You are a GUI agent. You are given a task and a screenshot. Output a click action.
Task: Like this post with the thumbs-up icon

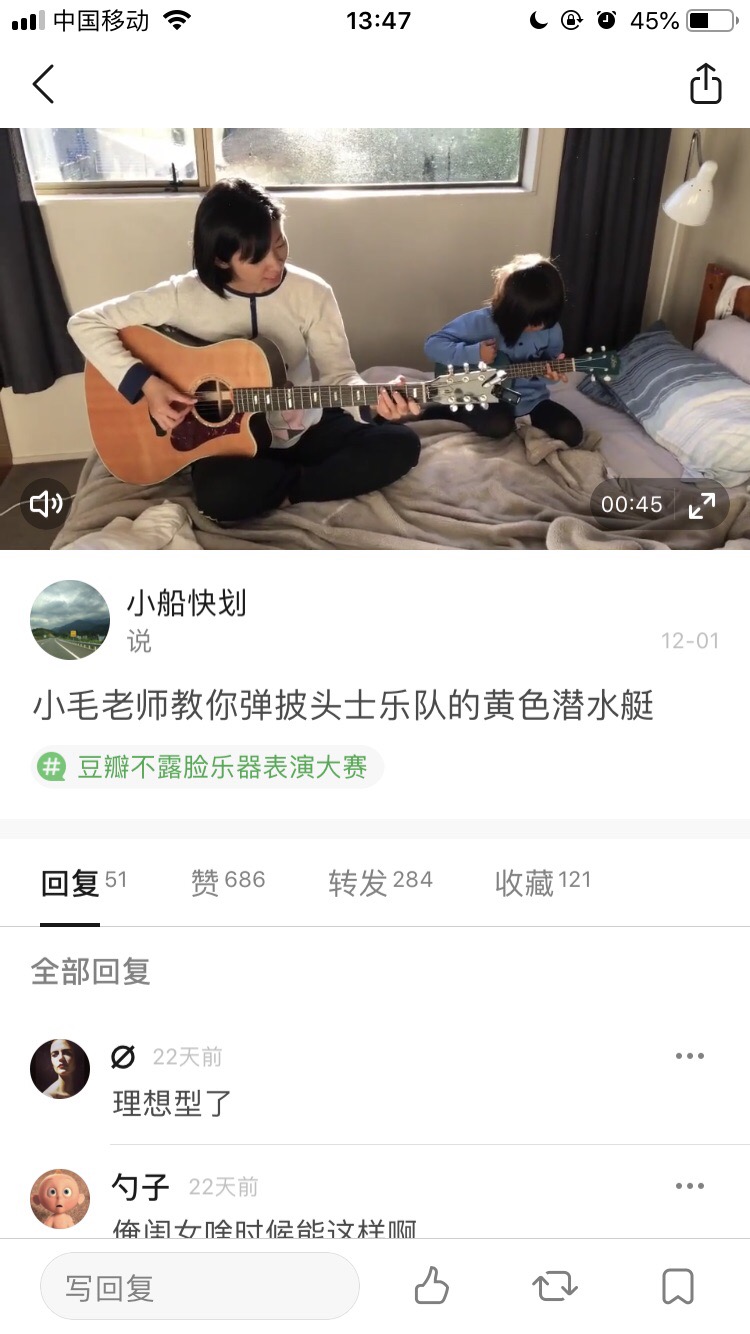[x=432, y=1287]
